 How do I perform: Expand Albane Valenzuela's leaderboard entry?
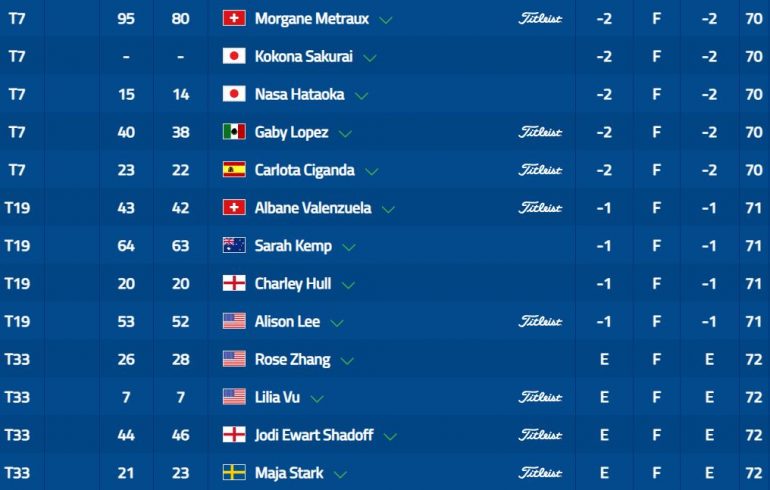tap(389, 210)
